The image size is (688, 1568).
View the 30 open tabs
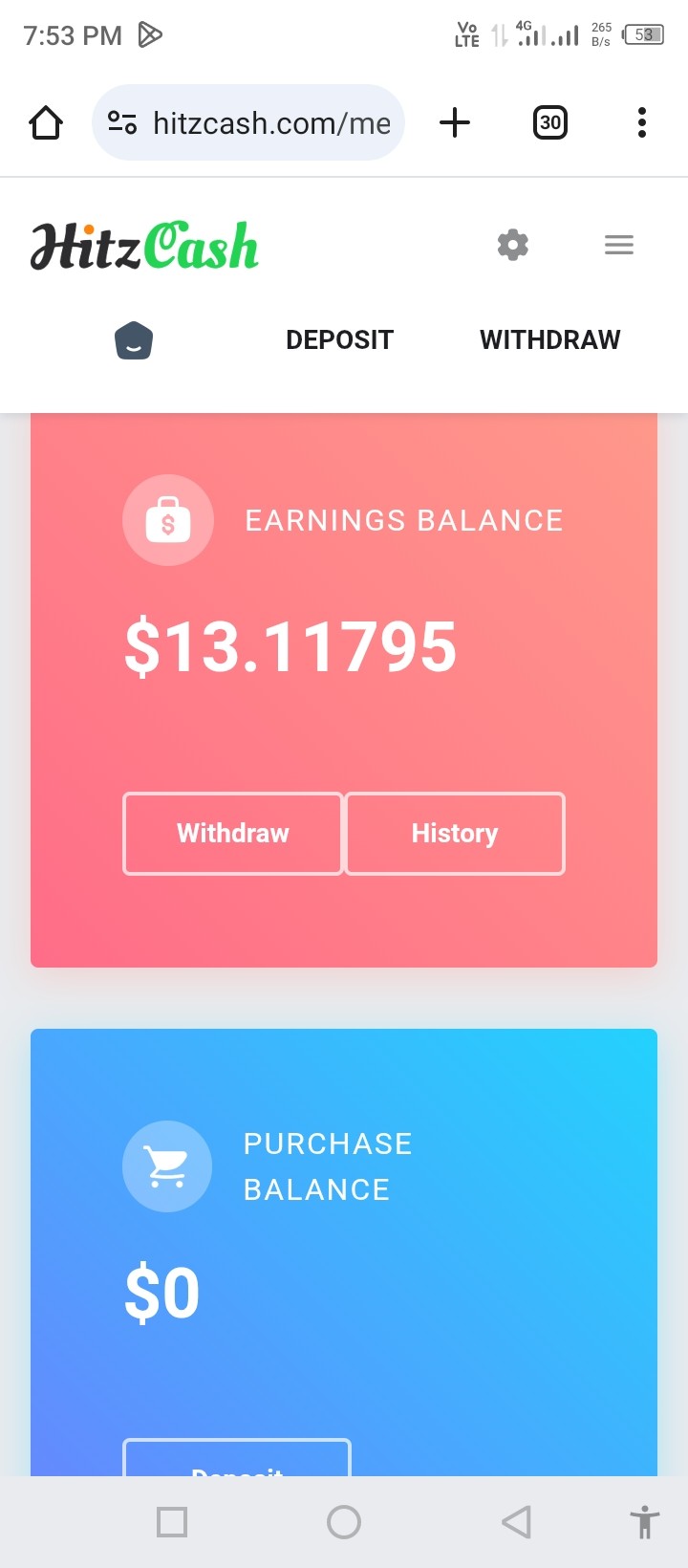(549, 122)
